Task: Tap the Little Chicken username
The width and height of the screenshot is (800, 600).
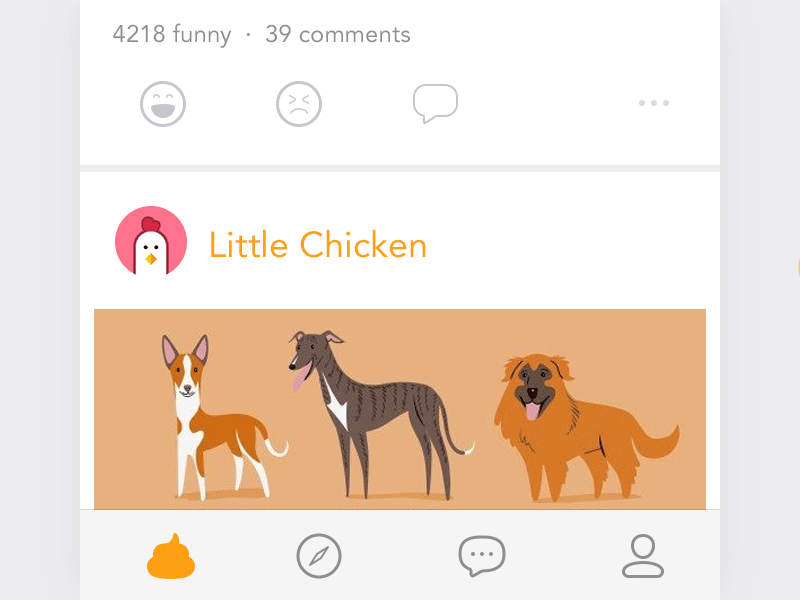Action: tap(318, 245)
